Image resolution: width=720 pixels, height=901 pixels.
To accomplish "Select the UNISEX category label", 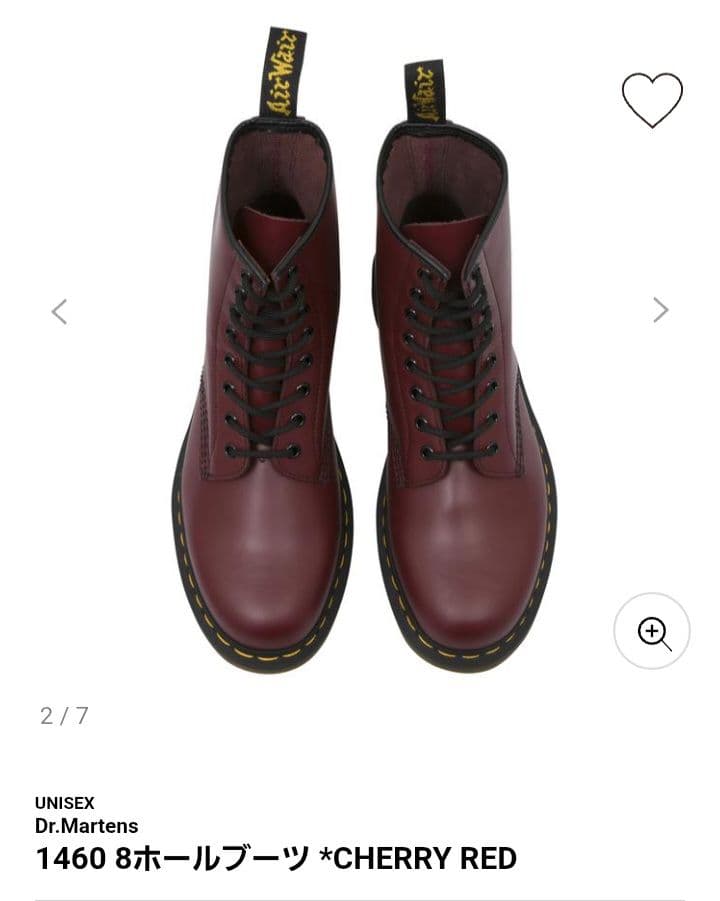I will point(66,803).
